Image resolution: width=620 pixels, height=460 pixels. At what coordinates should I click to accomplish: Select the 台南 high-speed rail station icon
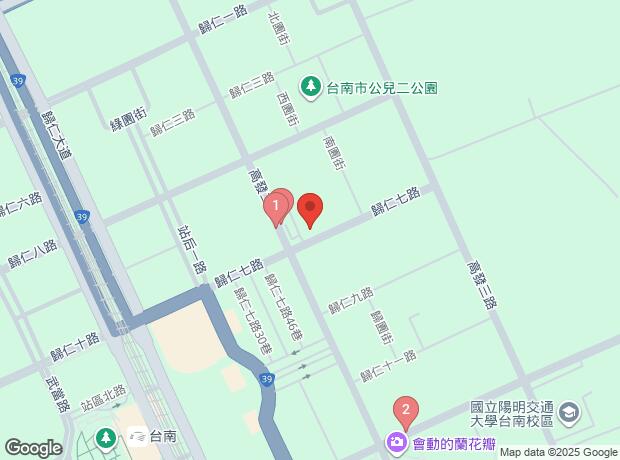click(x=137, y=437)
